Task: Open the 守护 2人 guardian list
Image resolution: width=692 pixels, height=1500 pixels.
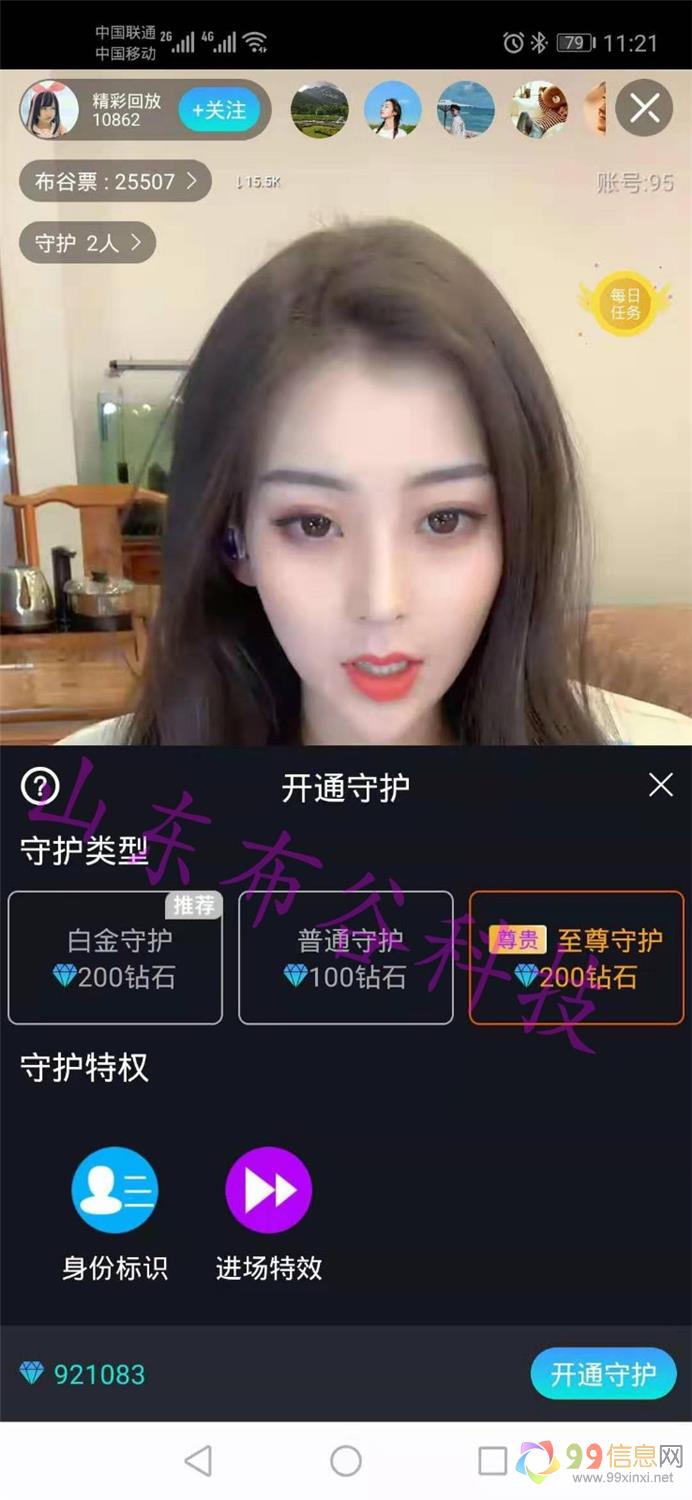Action: pyautogui.click(x=88, y=242)
